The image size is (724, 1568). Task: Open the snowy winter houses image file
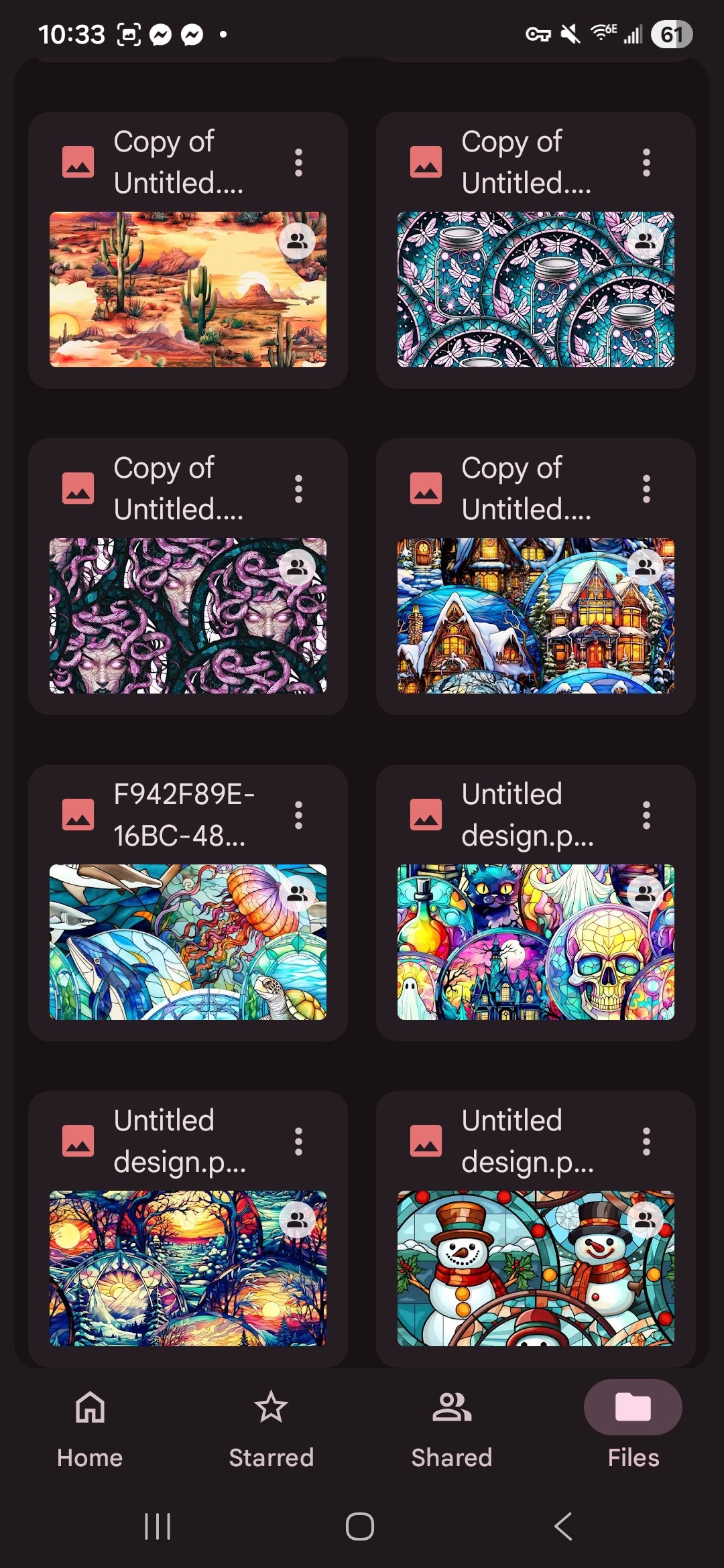pos(535,615)
